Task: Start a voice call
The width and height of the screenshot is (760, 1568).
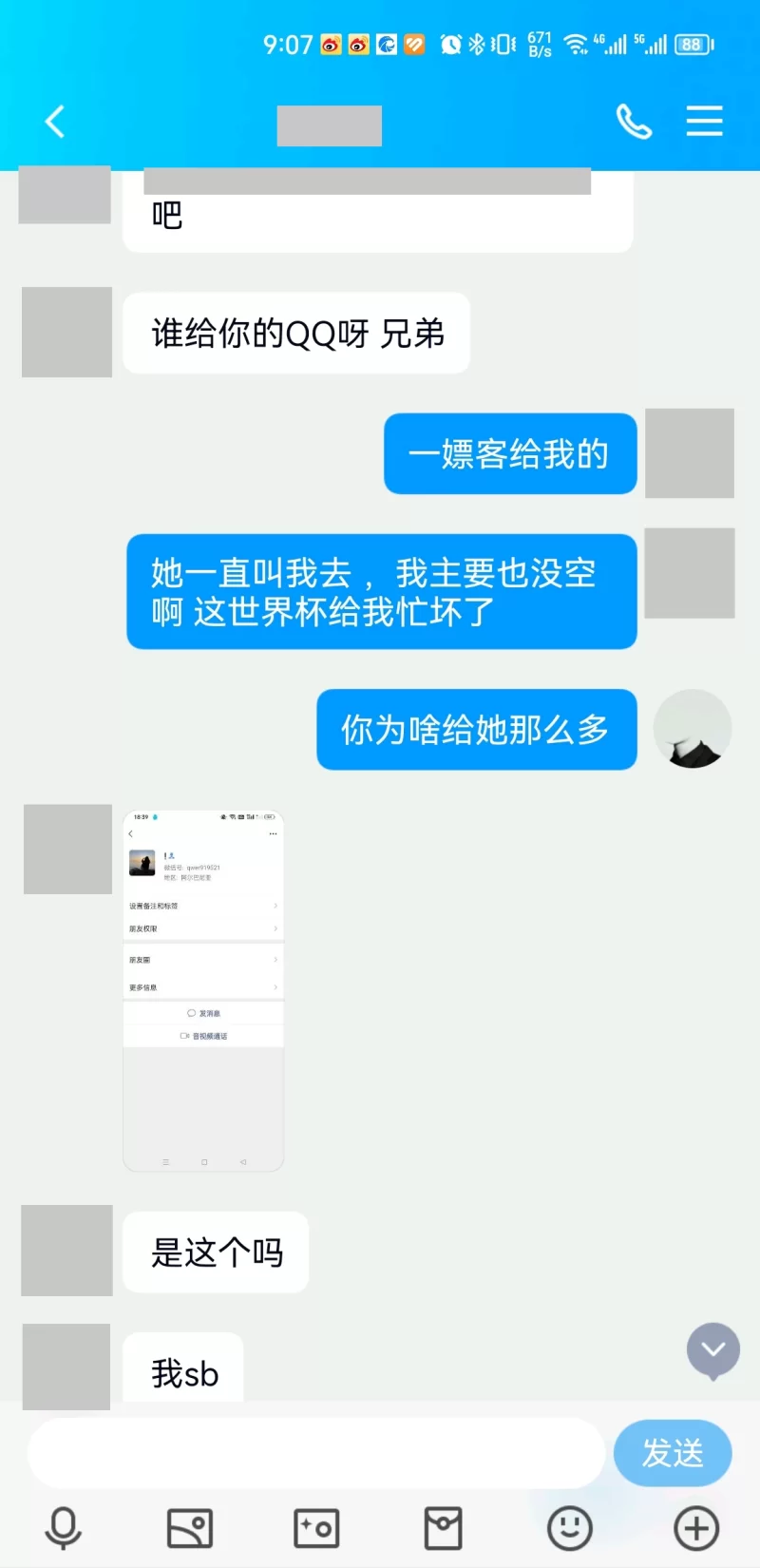Action: pyautogui.click(x=634, y=122)
